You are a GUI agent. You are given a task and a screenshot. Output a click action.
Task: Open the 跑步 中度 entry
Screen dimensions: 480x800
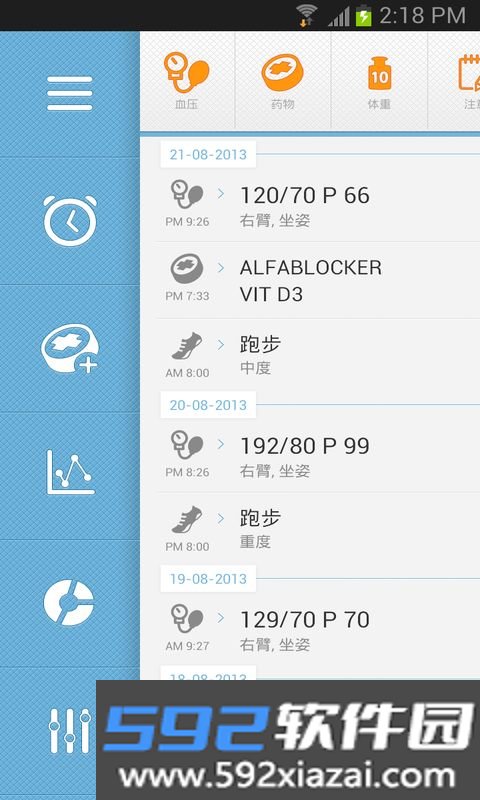318,355
